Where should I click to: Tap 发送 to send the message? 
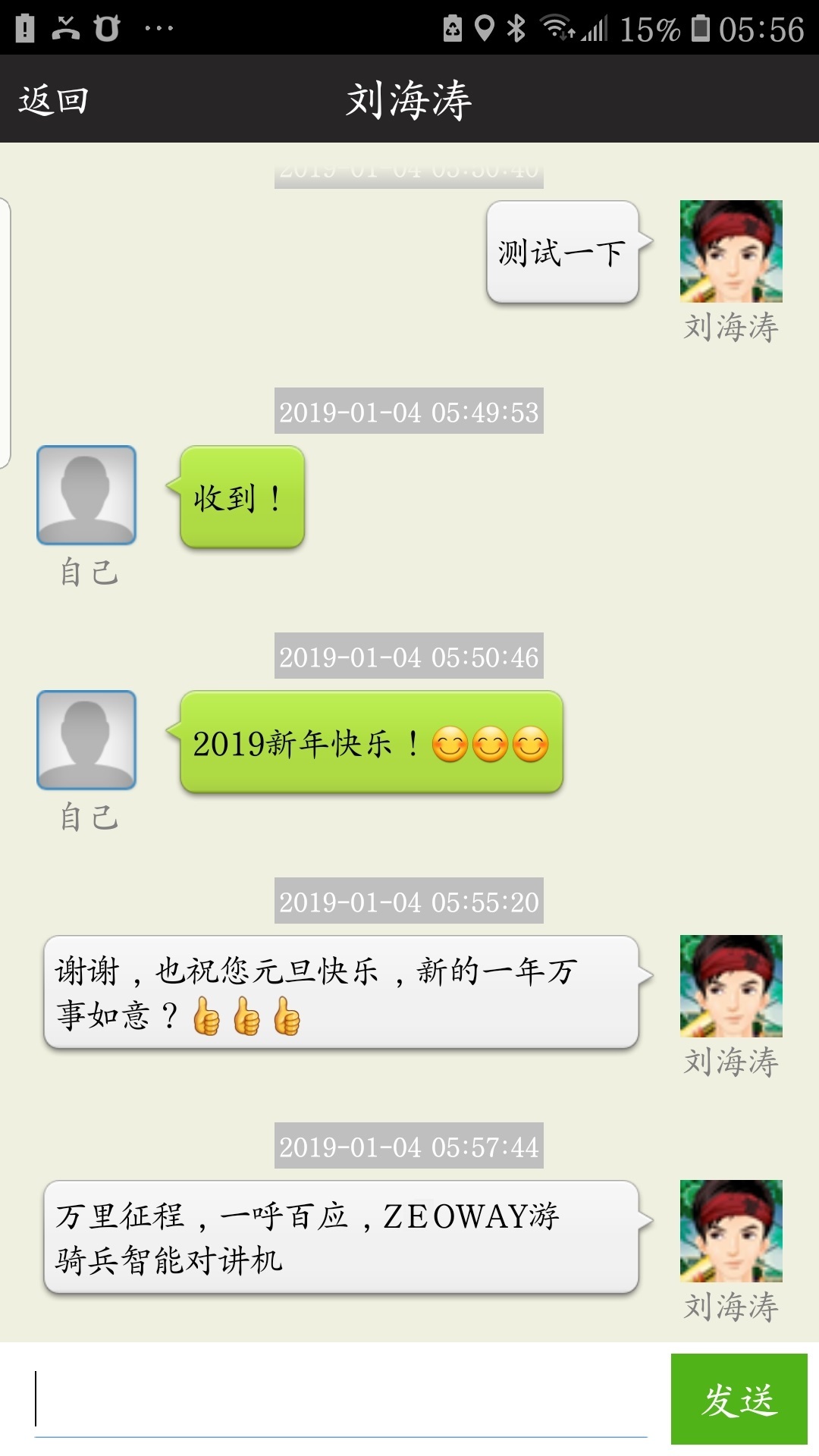point(739,1399)
